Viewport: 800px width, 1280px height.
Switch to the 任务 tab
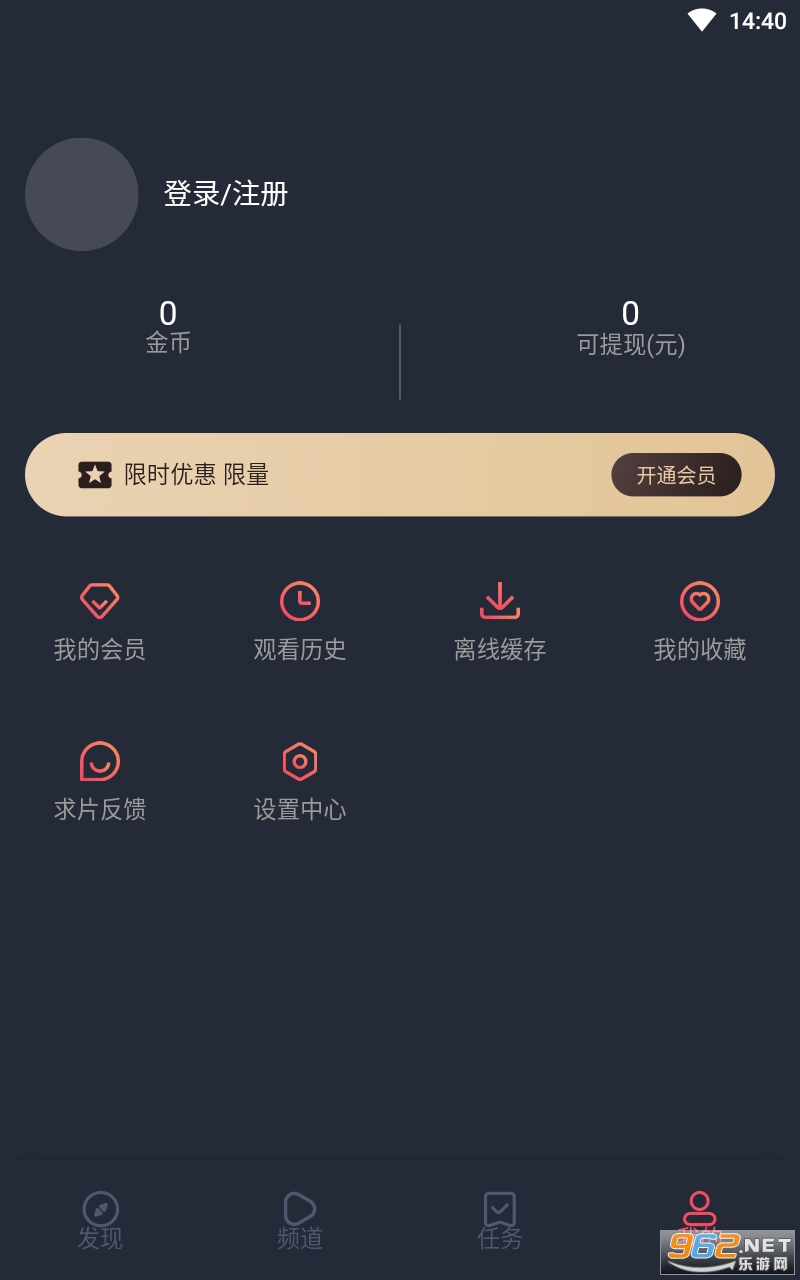click(x=500, y=1220)
